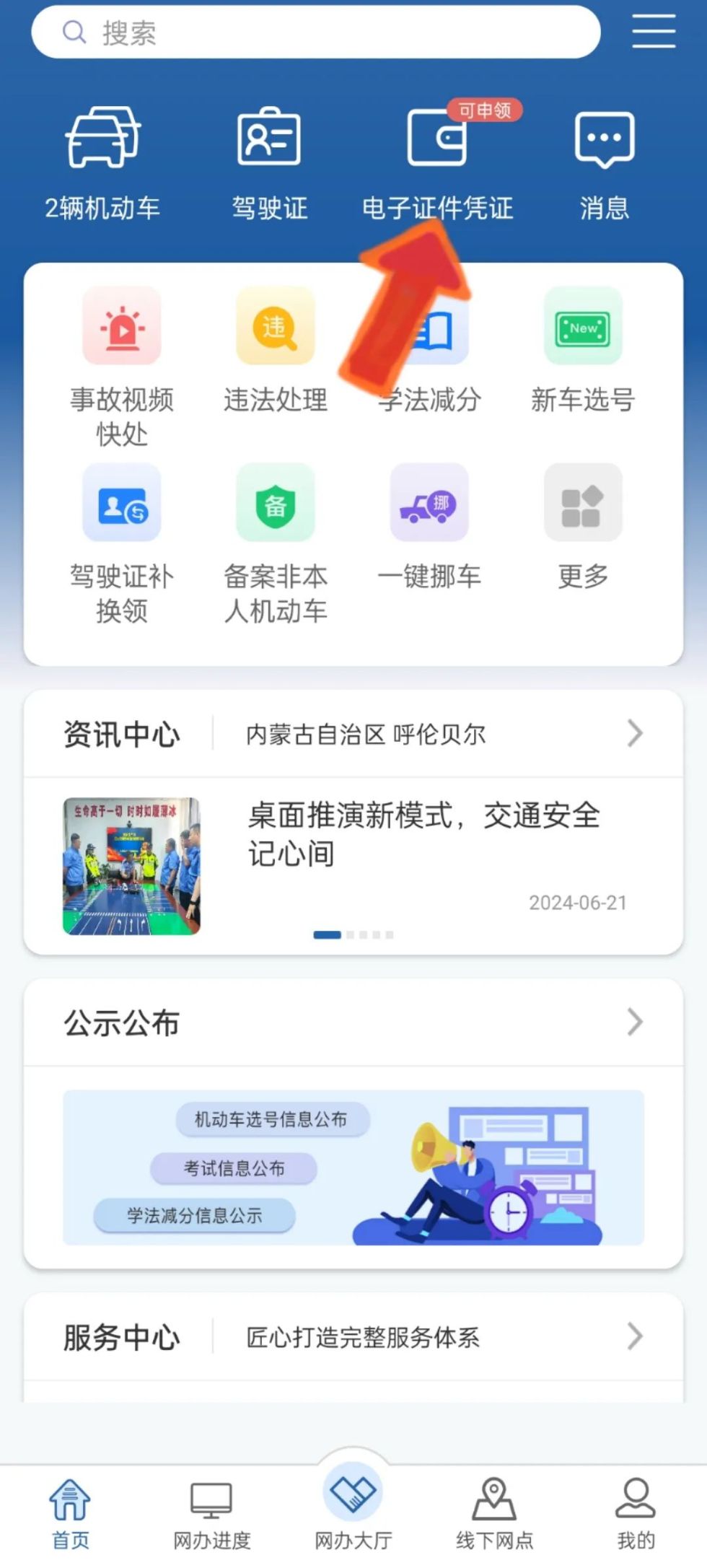
Task: Open the hamburger menu icon
Action: click(654, 32)
